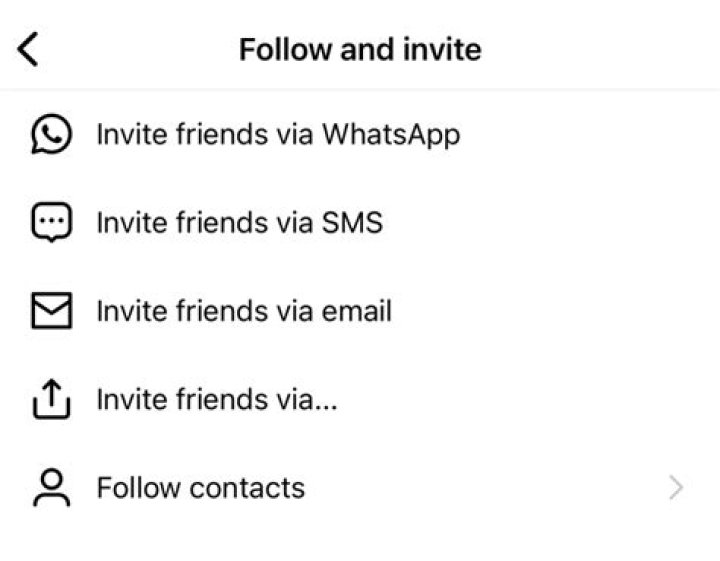Go back from Follow and invite
The height and width of the screenshot is (561, 720).
click(29, 49)
